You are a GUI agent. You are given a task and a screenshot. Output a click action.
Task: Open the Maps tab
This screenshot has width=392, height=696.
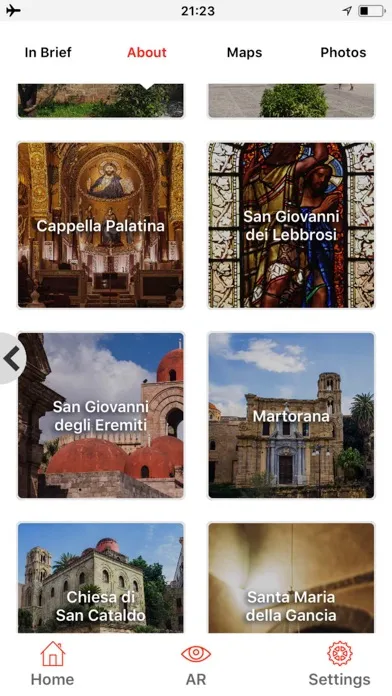click(244, 52)
